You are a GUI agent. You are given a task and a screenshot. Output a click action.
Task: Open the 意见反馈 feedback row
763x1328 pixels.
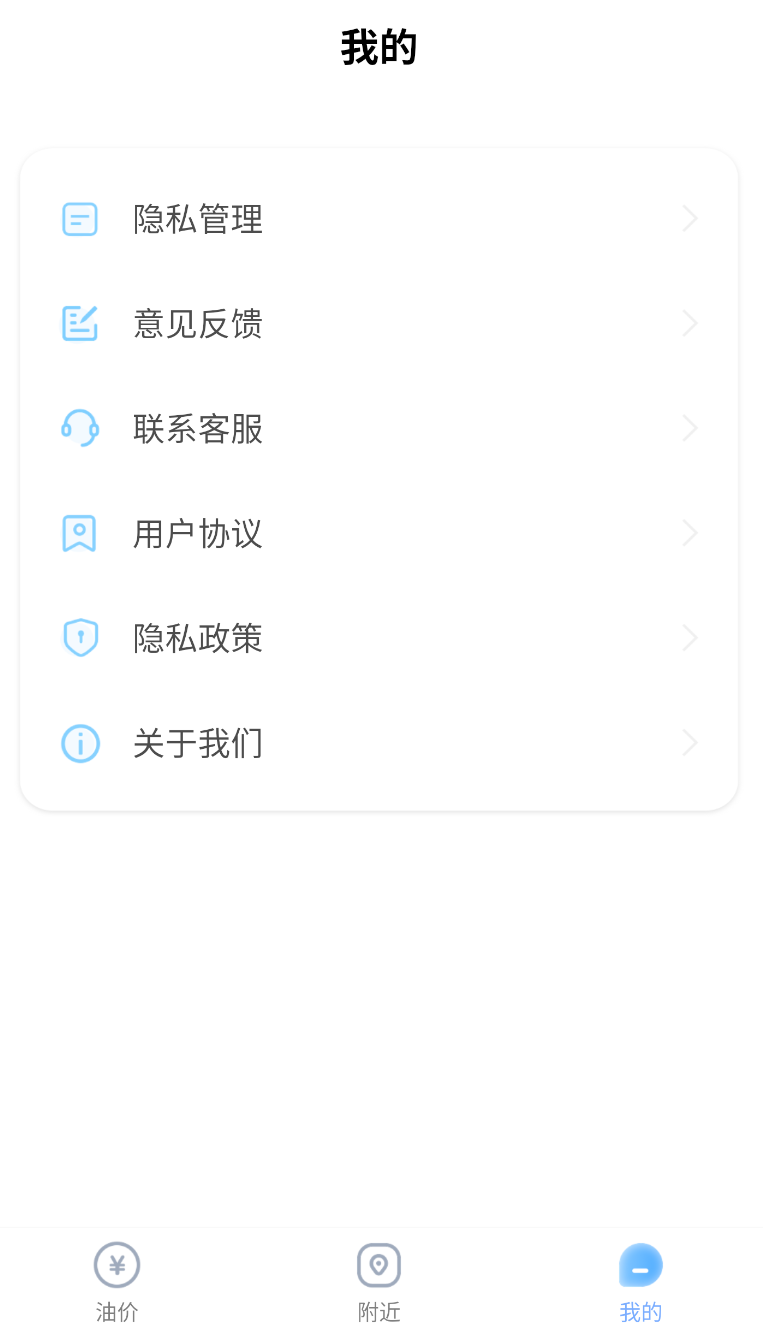click(379, 324)
